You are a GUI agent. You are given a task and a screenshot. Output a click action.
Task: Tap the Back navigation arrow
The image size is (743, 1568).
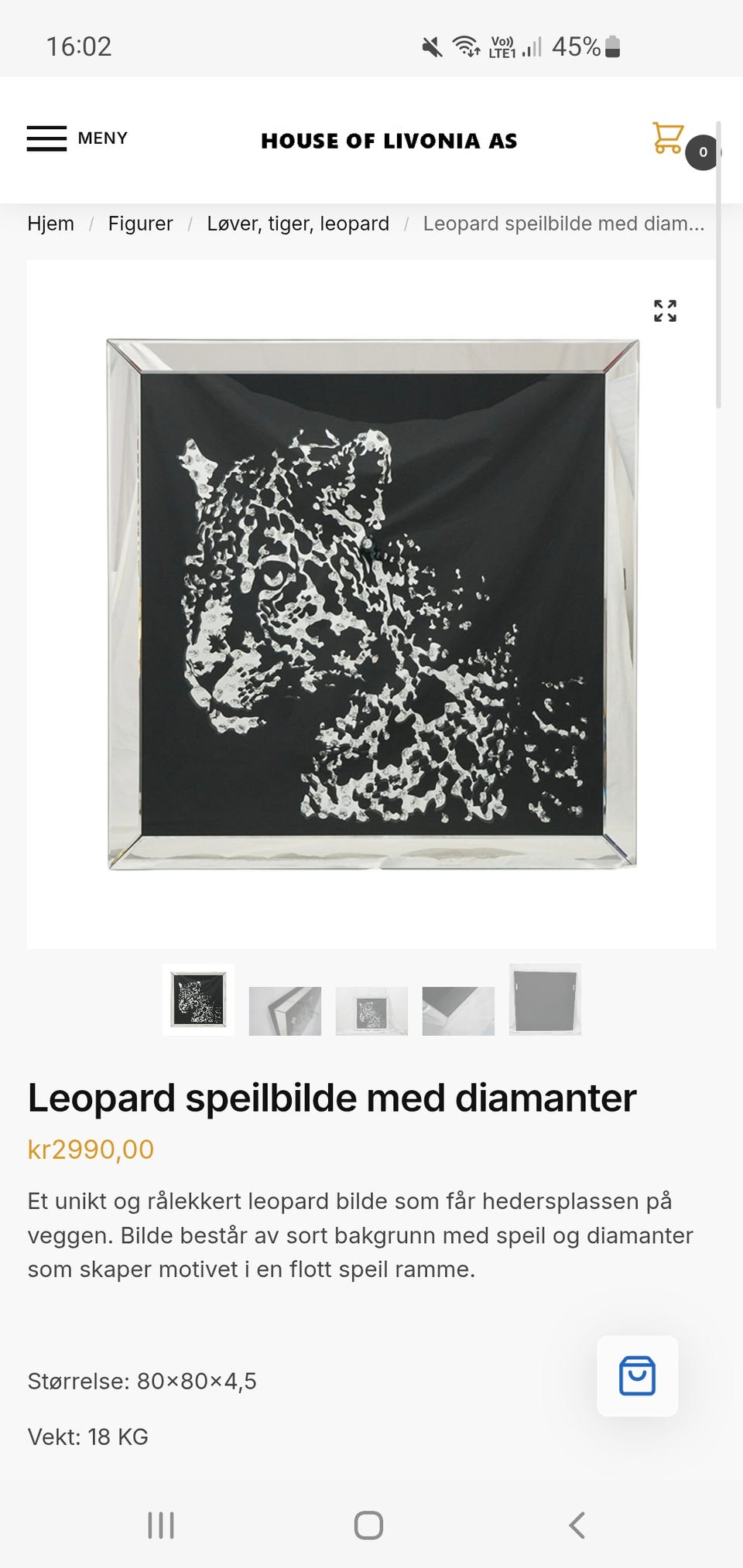[x=577, y=1525]
